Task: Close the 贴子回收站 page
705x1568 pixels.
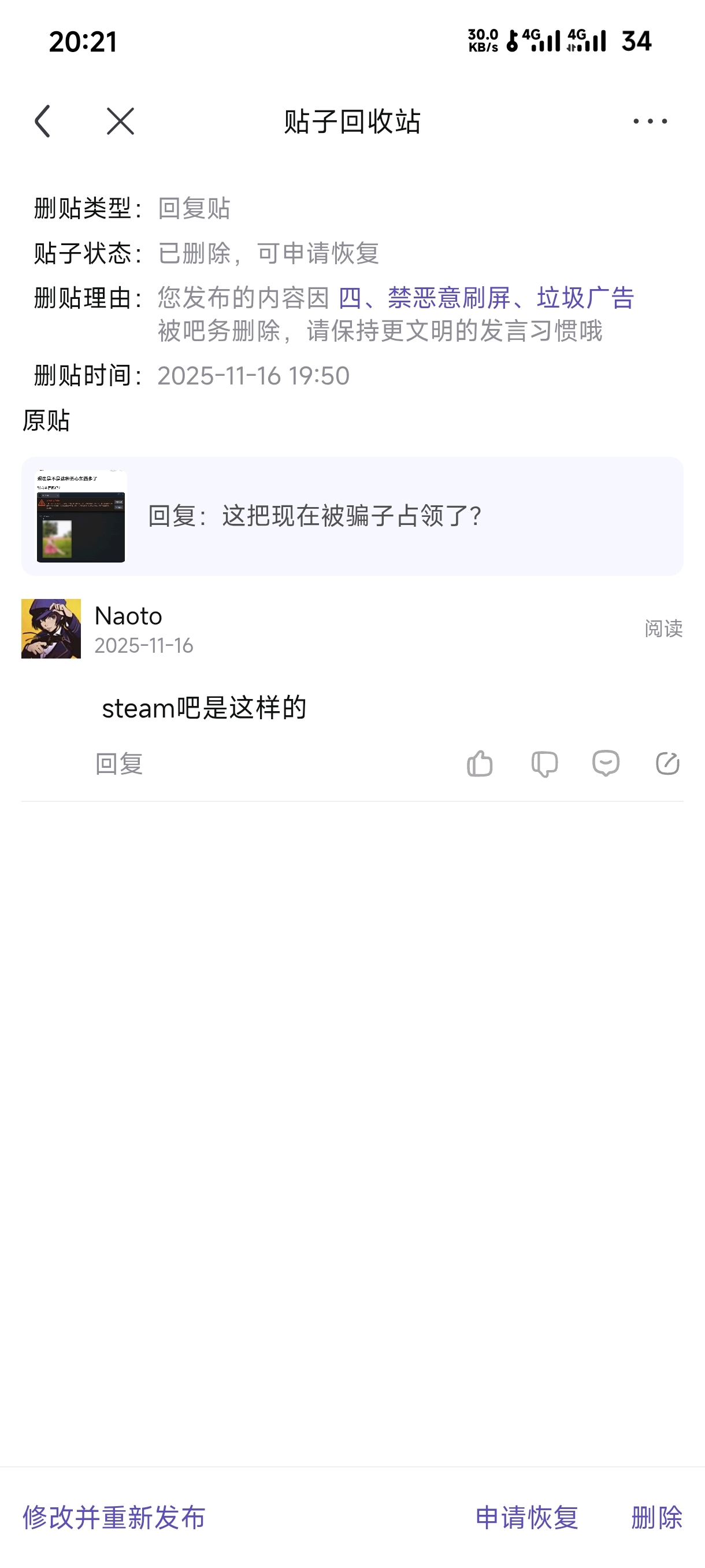Action: 120,121
